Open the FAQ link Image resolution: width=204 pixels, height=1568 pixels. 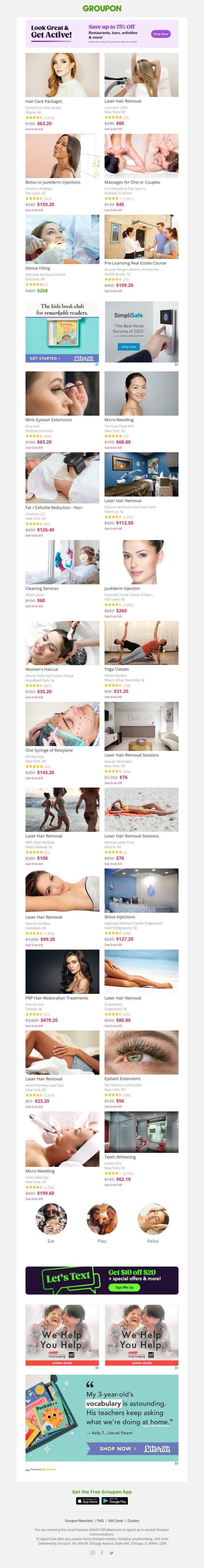click(100, 1520)
